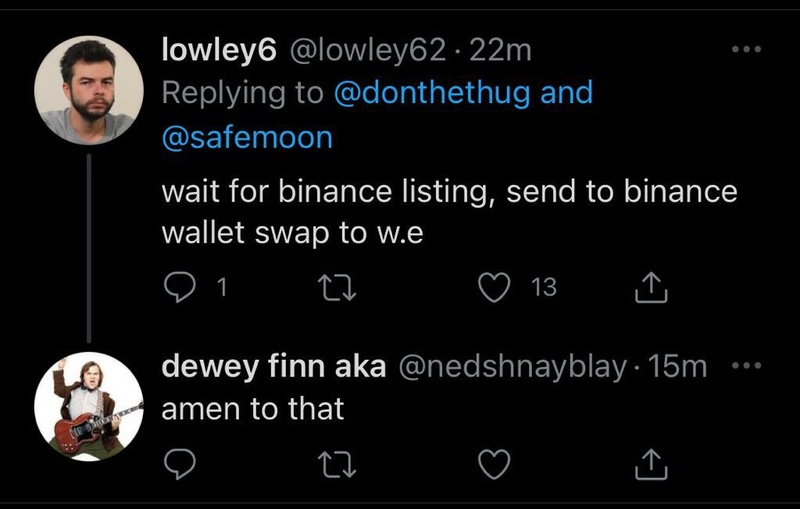Like lowley6's tweet
Viewport: 800px width, 509px height.
(x=494, y=288)
